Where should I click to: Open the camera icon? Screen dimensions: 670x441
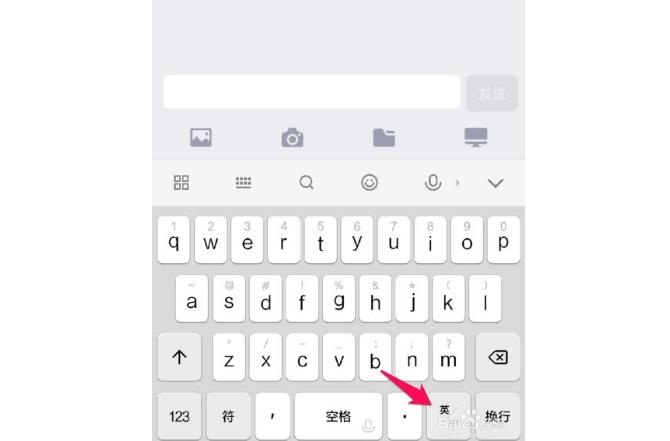292,137
